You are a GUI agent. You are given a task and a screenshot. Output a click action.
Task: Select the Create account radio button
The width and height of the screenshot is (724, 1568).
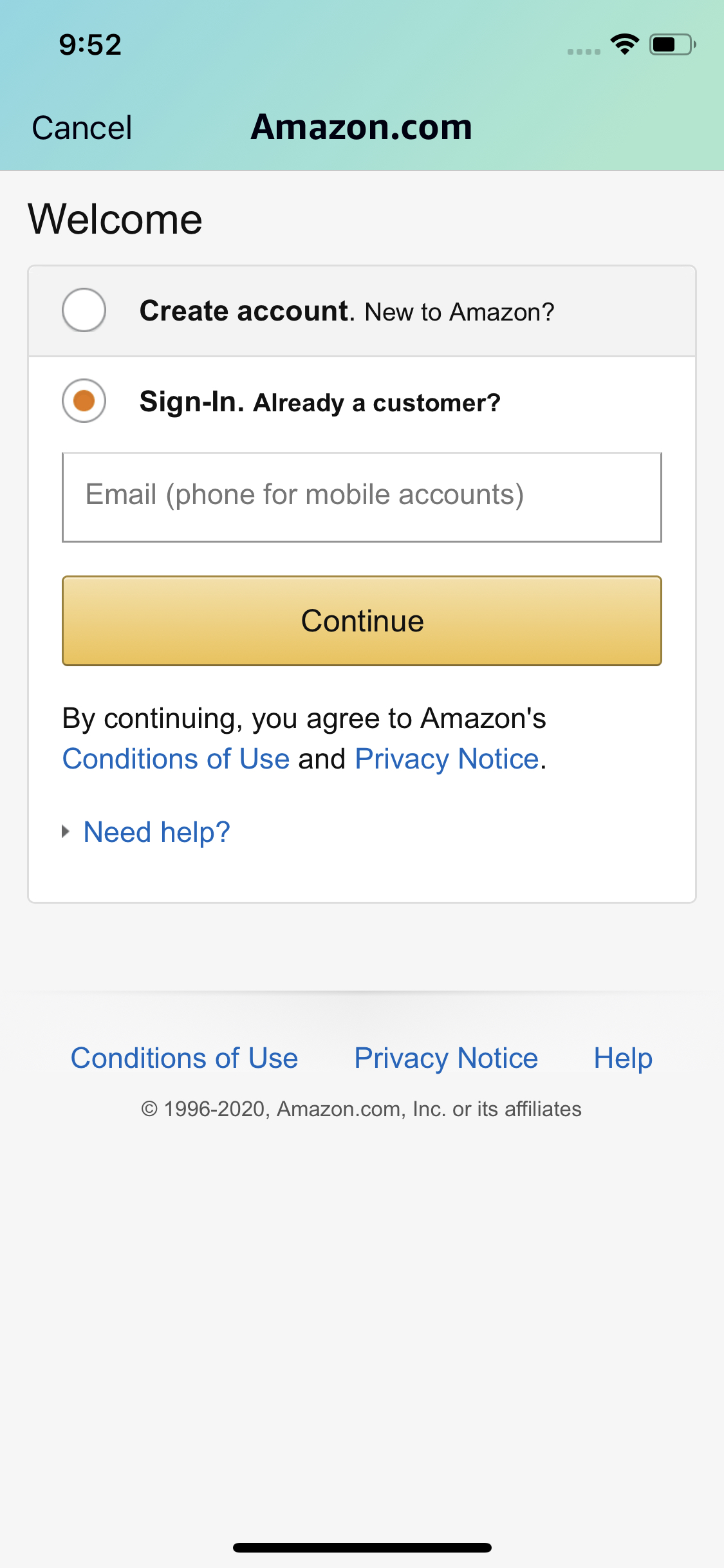[83, 311]
